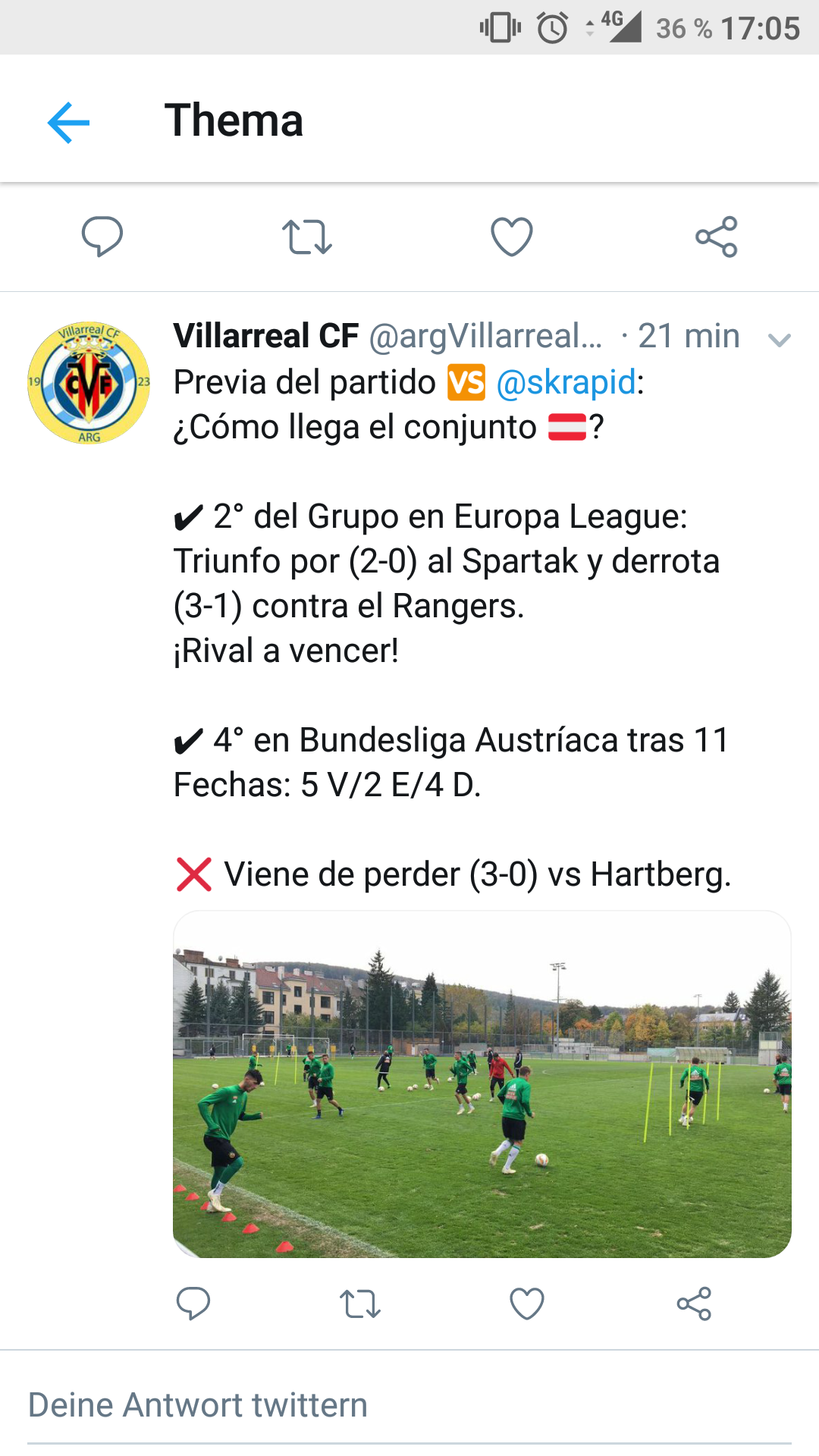Reply to the Villarreal CF tweet
This screenshot has height=1456, width=819.
pyautogui.click(x=193, y=1304)
